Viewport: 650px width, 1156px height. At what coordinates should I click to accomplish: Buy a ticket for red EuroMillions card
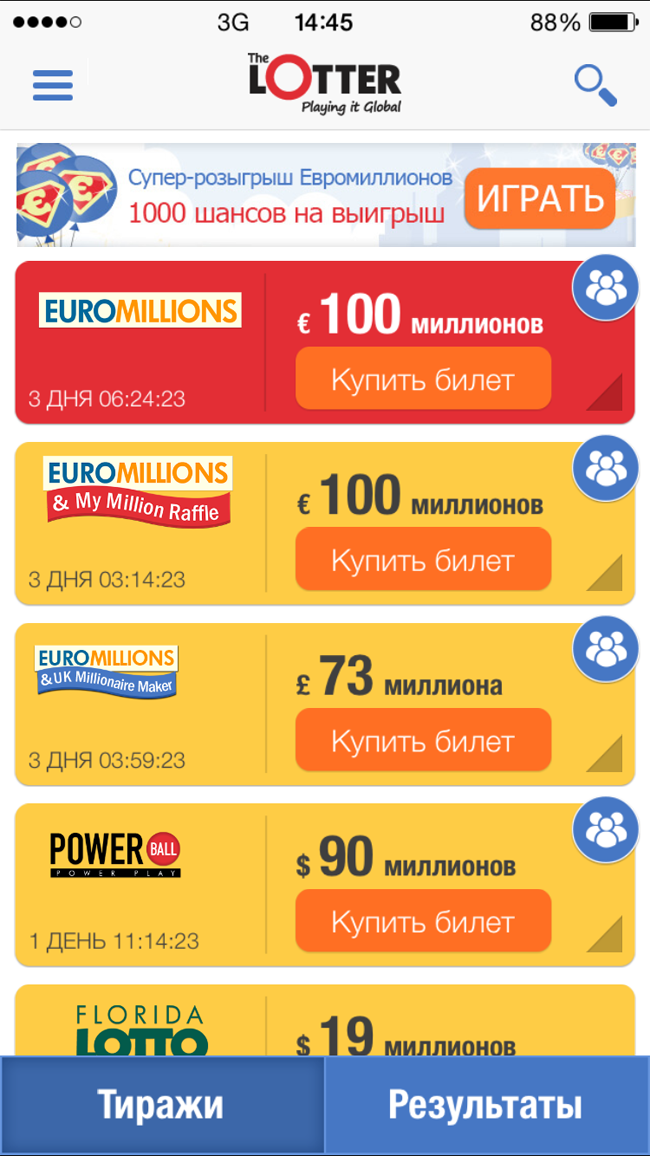tap(423, 378)
